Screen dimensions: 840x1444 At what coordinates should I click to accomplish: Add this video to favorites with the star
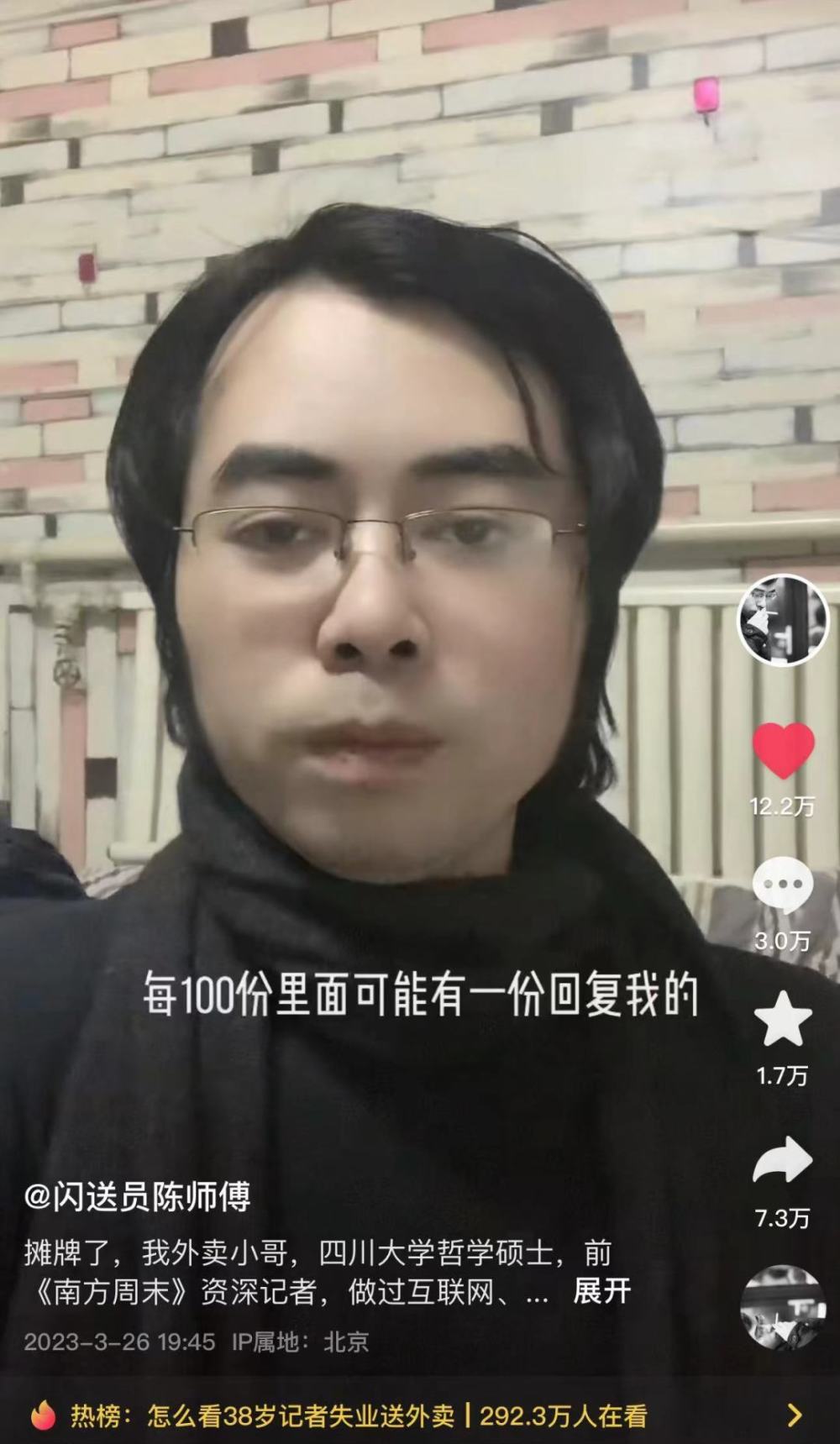click(782, 1019)
